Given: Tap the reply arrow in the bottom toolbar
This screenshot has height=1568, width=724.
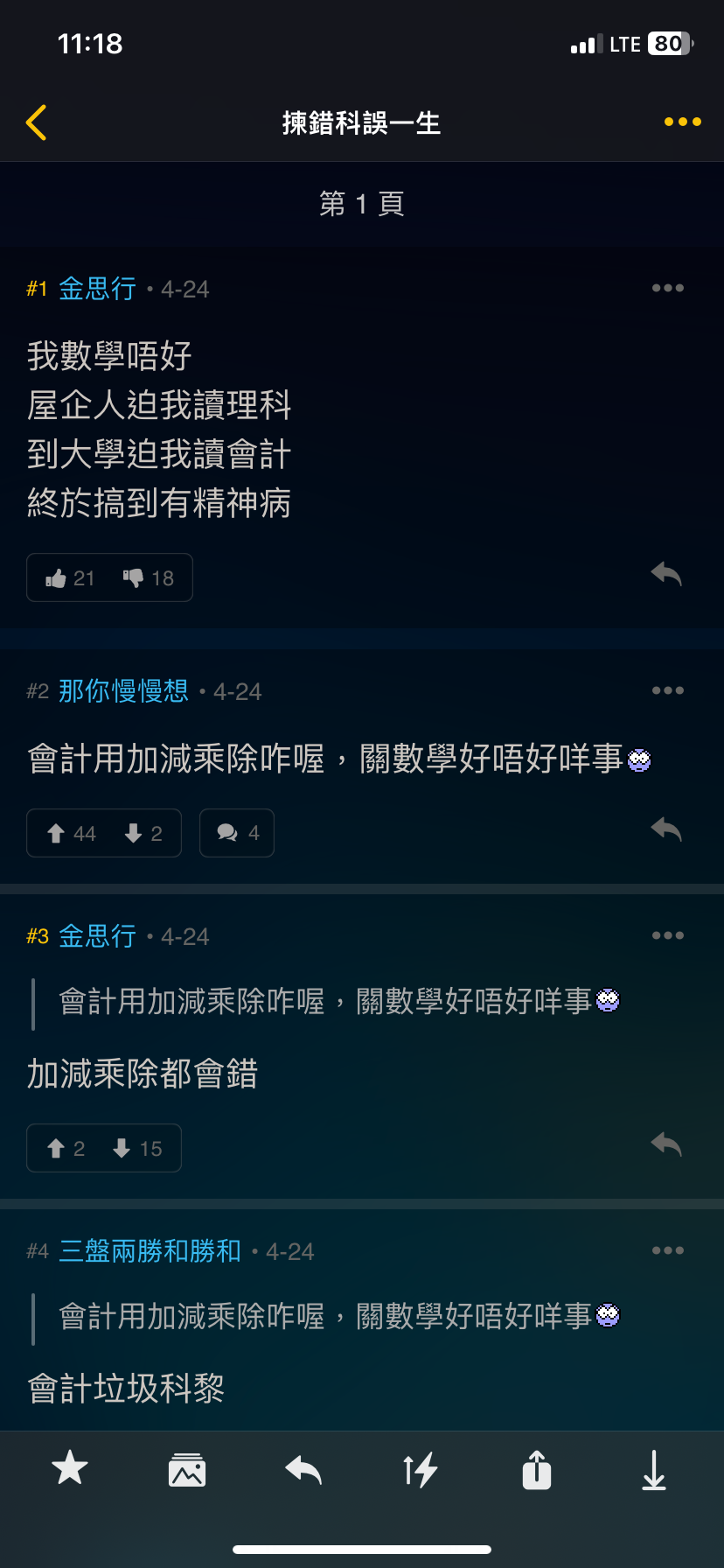Looking at the screenshot, I should click(303, 1470).
